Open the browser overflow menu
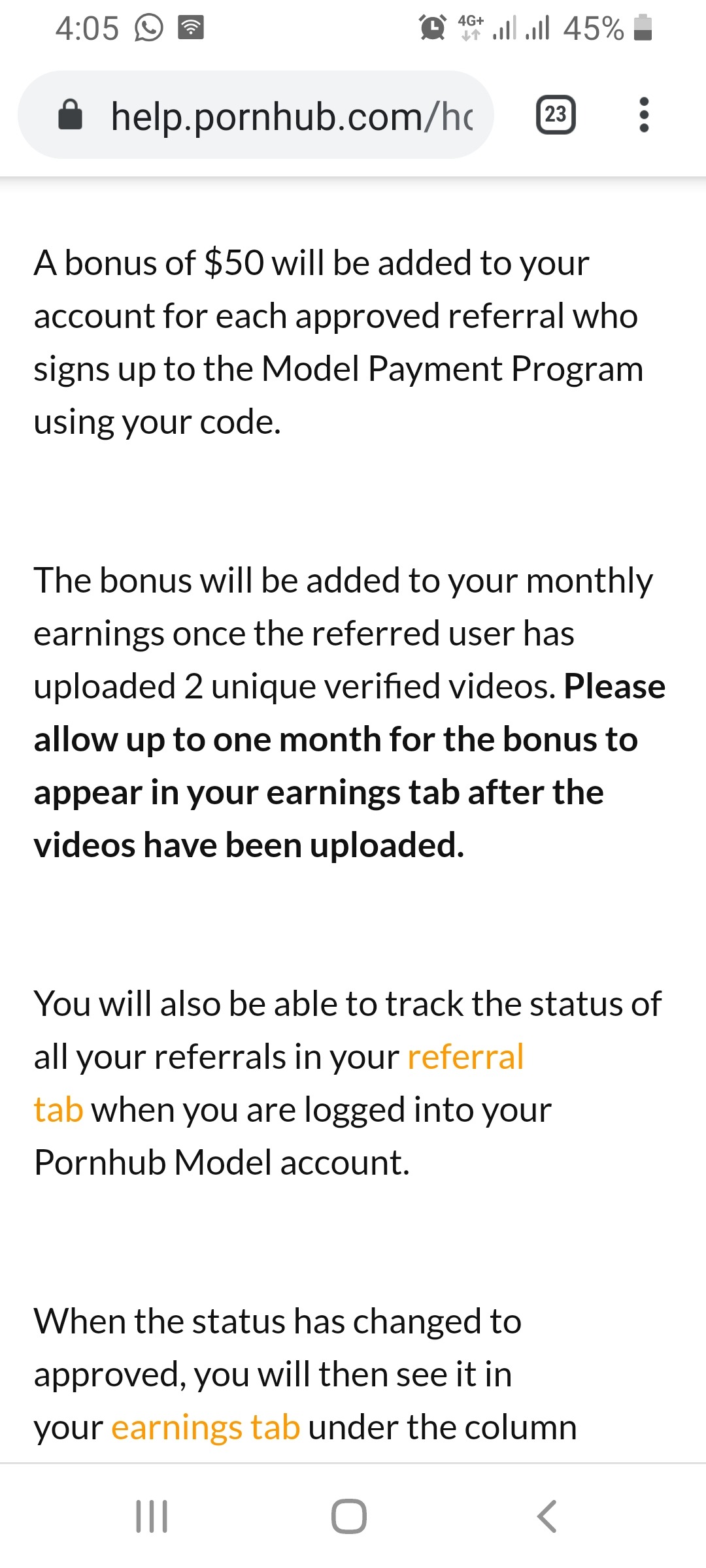Screen dimensions: 706x1568 [x=644, y=115]
